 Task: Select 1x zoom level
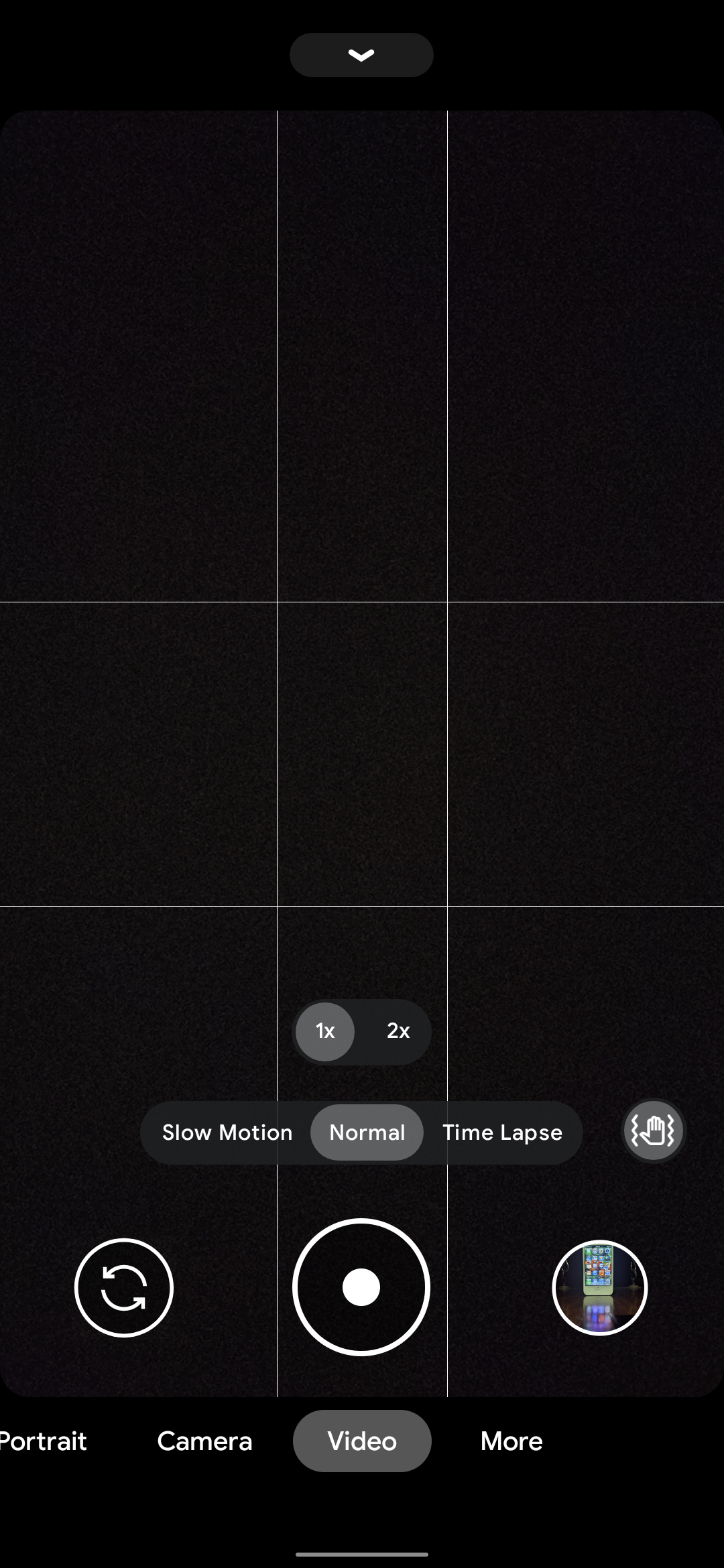point(325,1031)
